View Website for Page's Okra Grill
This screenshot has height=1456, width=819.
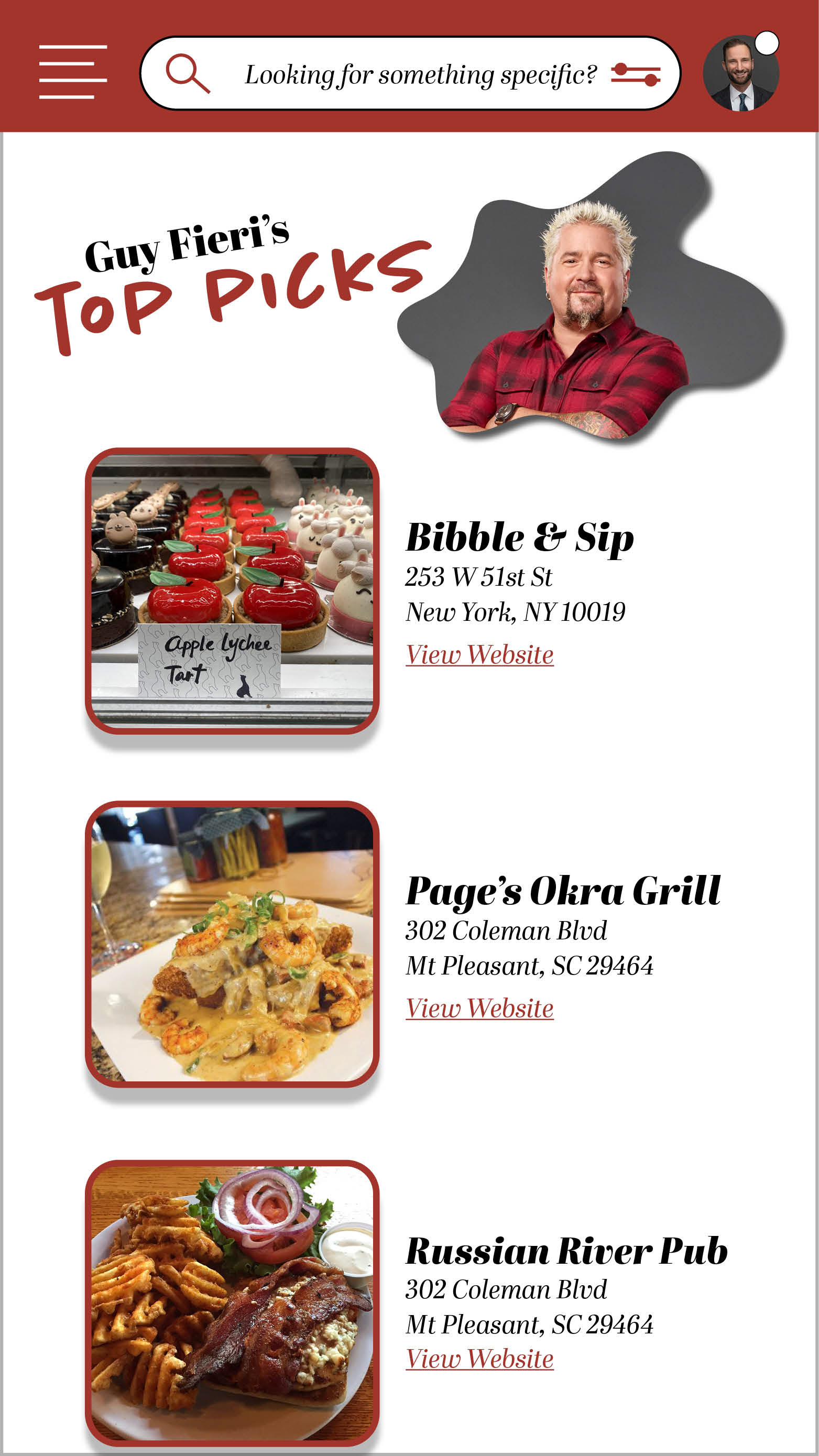coord(479,1008)
